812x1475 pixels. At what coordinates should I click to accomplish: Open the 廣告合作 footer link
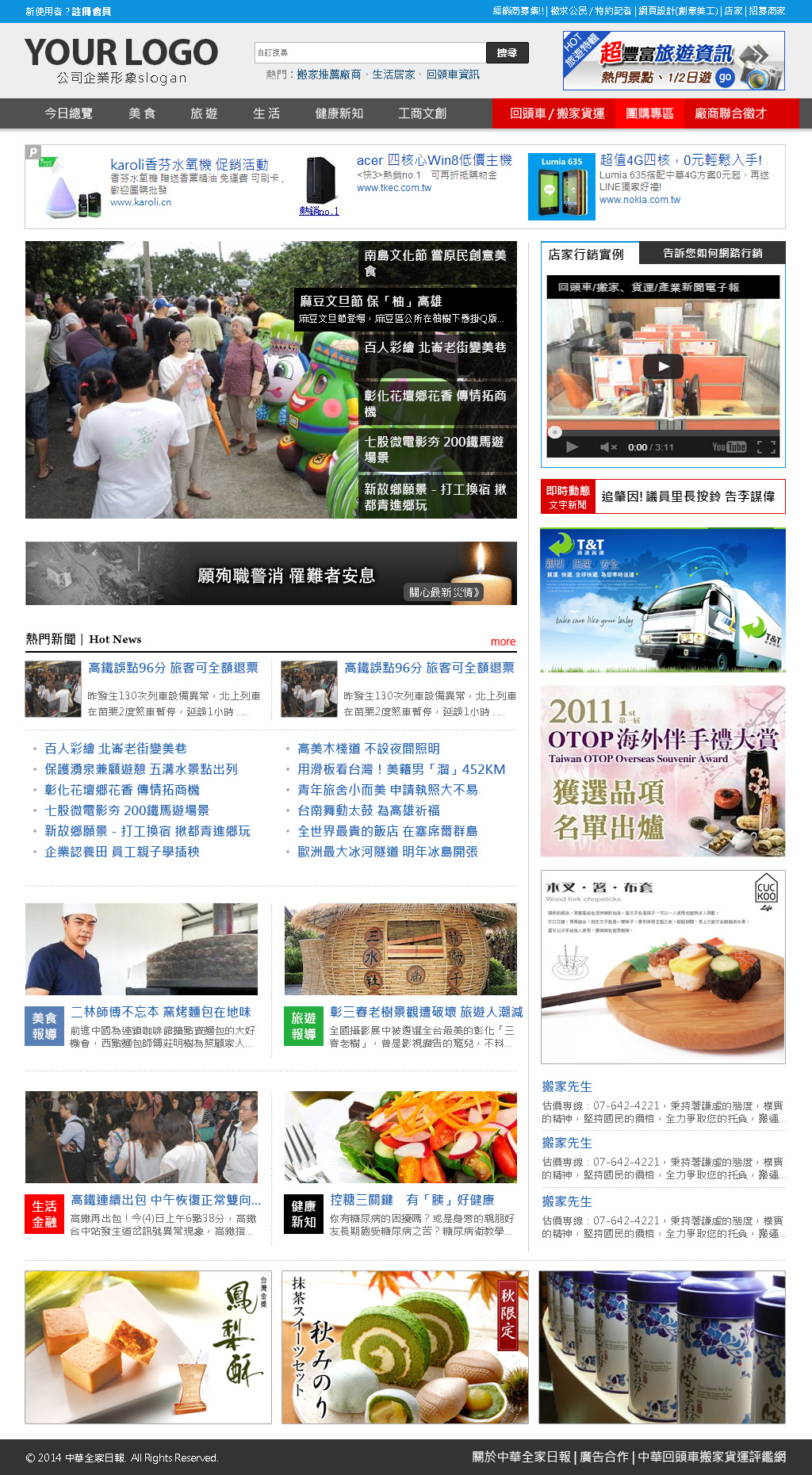(603, 1457)
